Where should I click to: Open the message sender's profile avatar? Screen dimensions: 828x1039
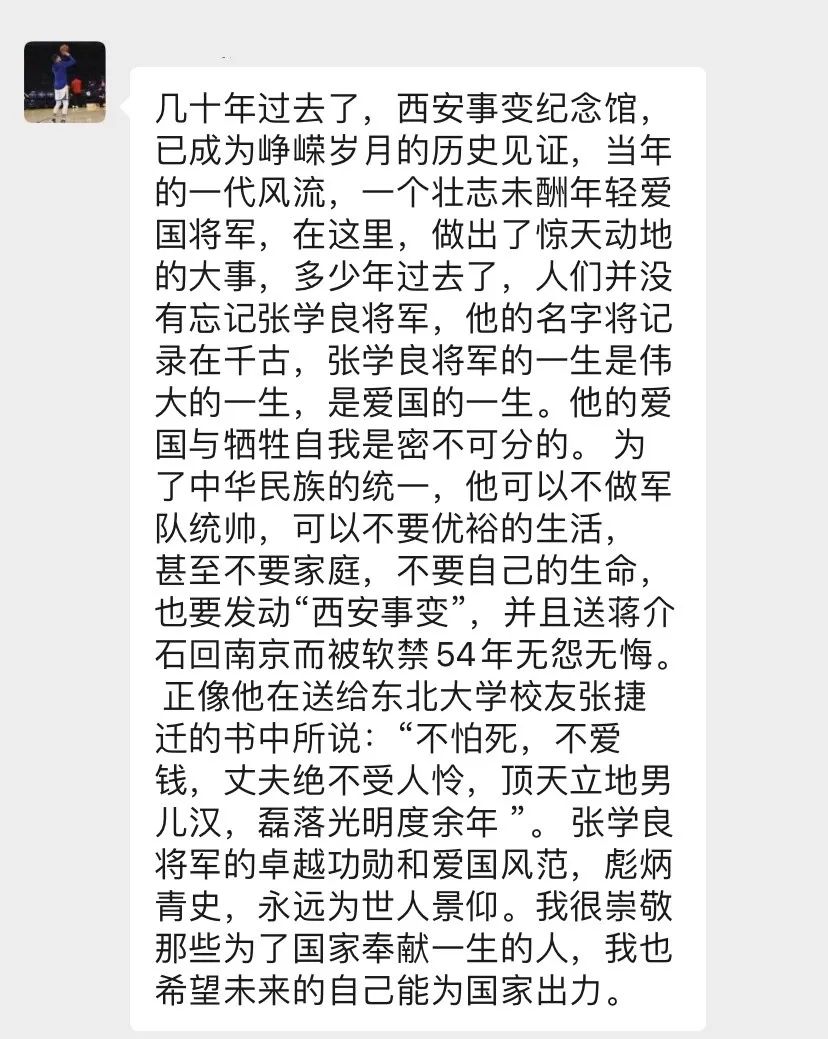pos(65,82)
